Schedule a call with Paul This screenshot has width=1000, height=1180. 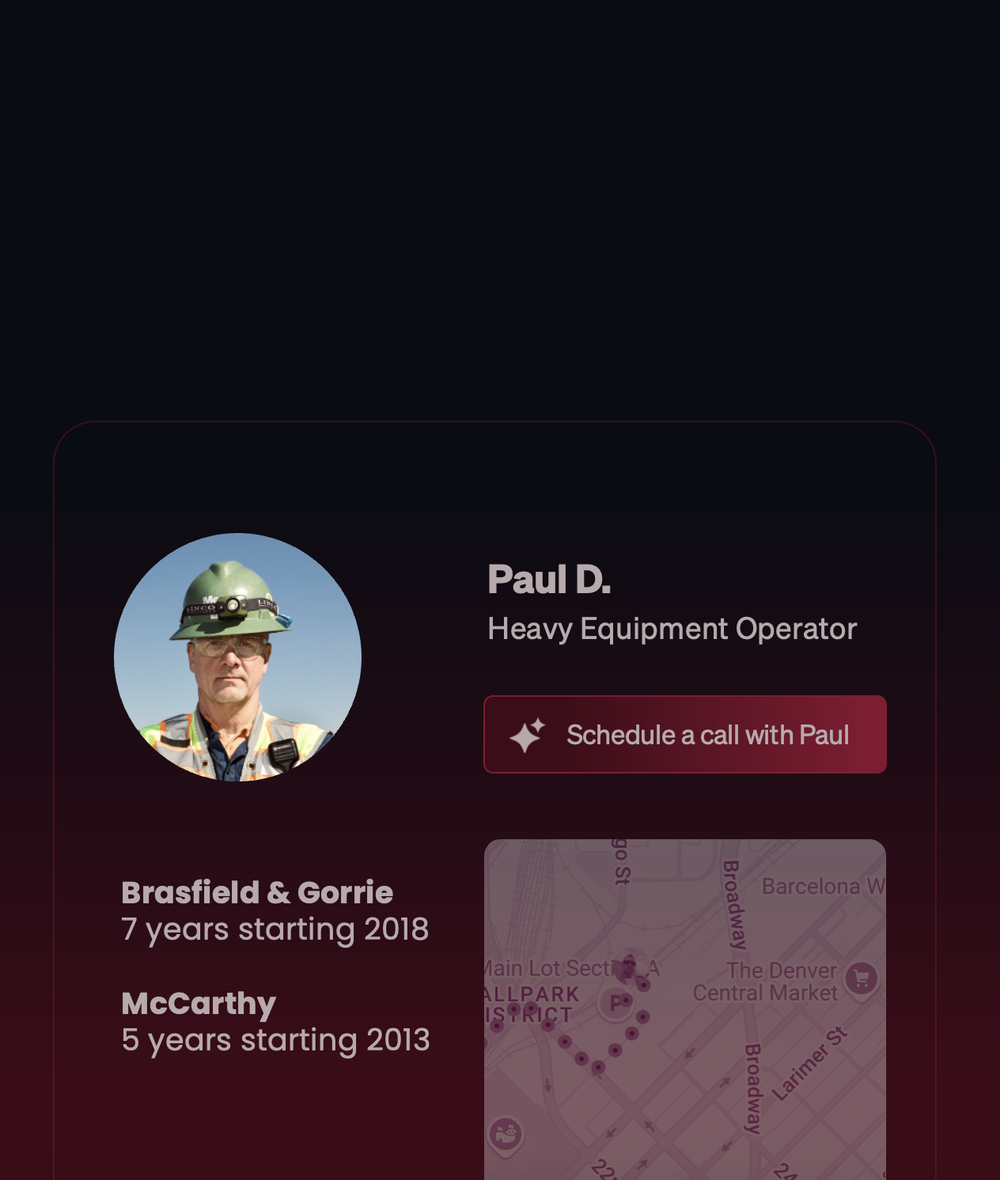[x=685, y=734]
